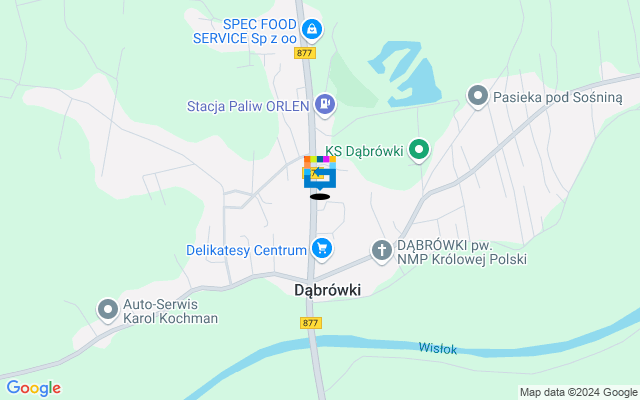Image resolution: width=640 pixels, height=400 pixels.
Task: Select the Stacja Paliw ORLEN fuel pin
Action: (325, 103)
